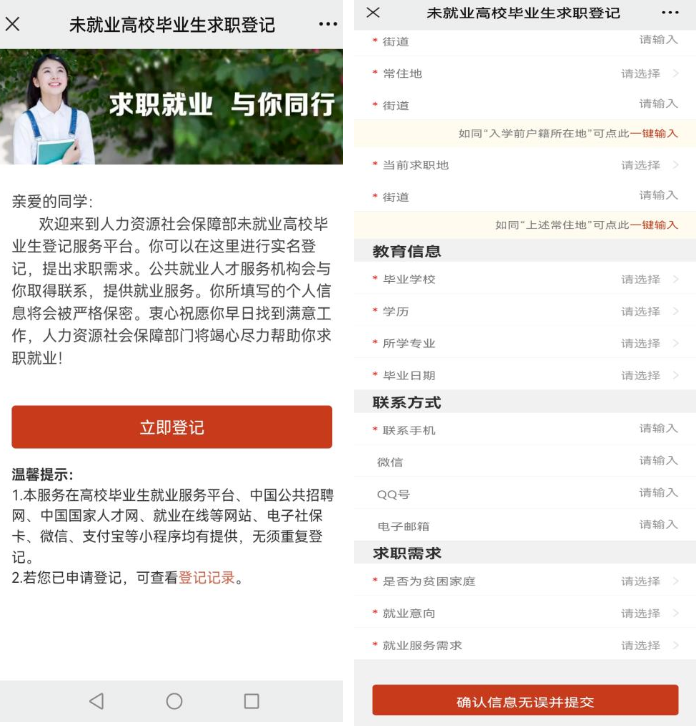Tap 一键输入 for 上述常住地
This screenshot has height=728, width=696.
653,225
